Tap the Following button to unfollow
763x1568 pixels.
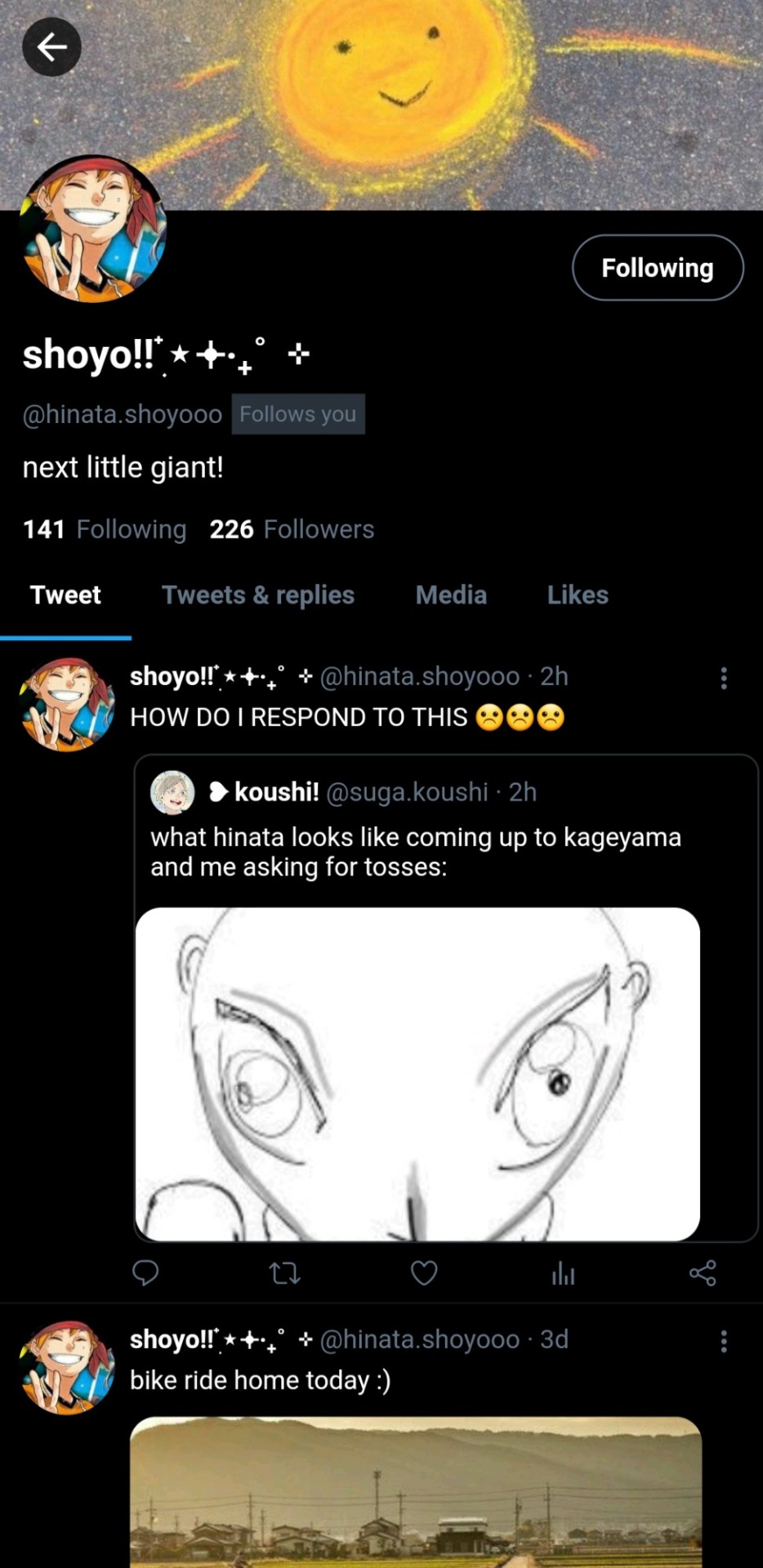point(658,268)
